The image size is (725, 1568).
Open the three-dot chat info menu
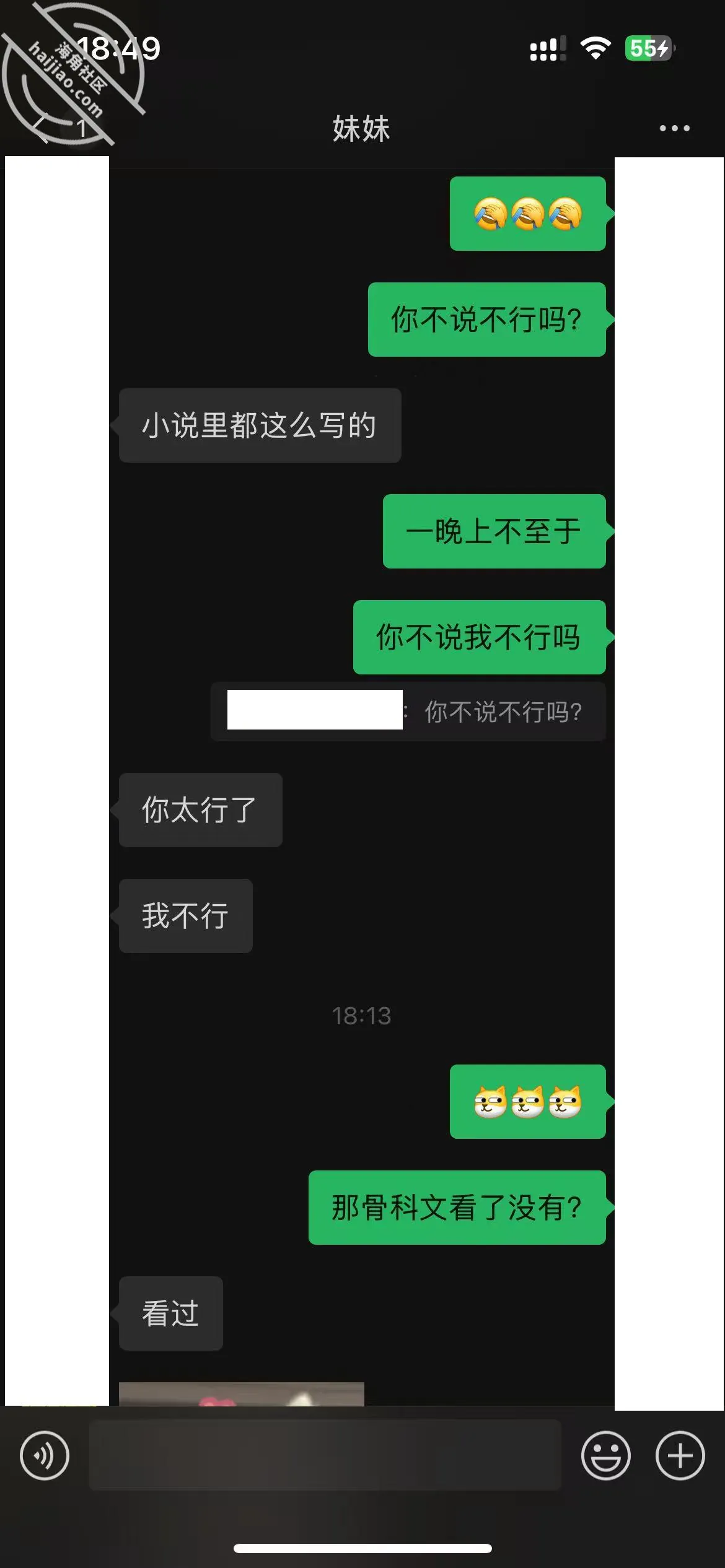click(674, 128)
